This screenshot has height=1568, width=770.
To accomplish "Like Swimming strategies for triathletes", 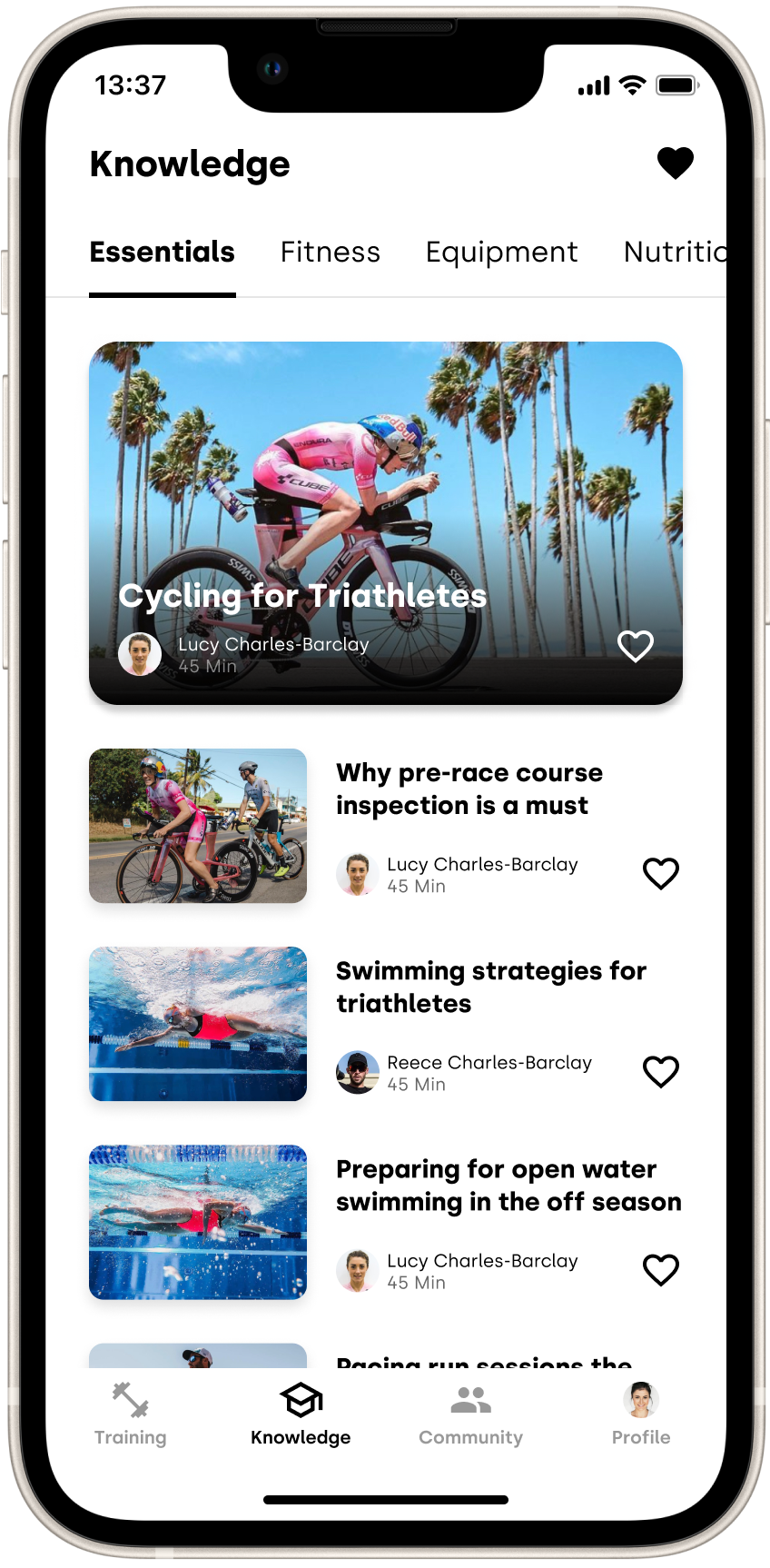I will click(x=660, y=1071).
